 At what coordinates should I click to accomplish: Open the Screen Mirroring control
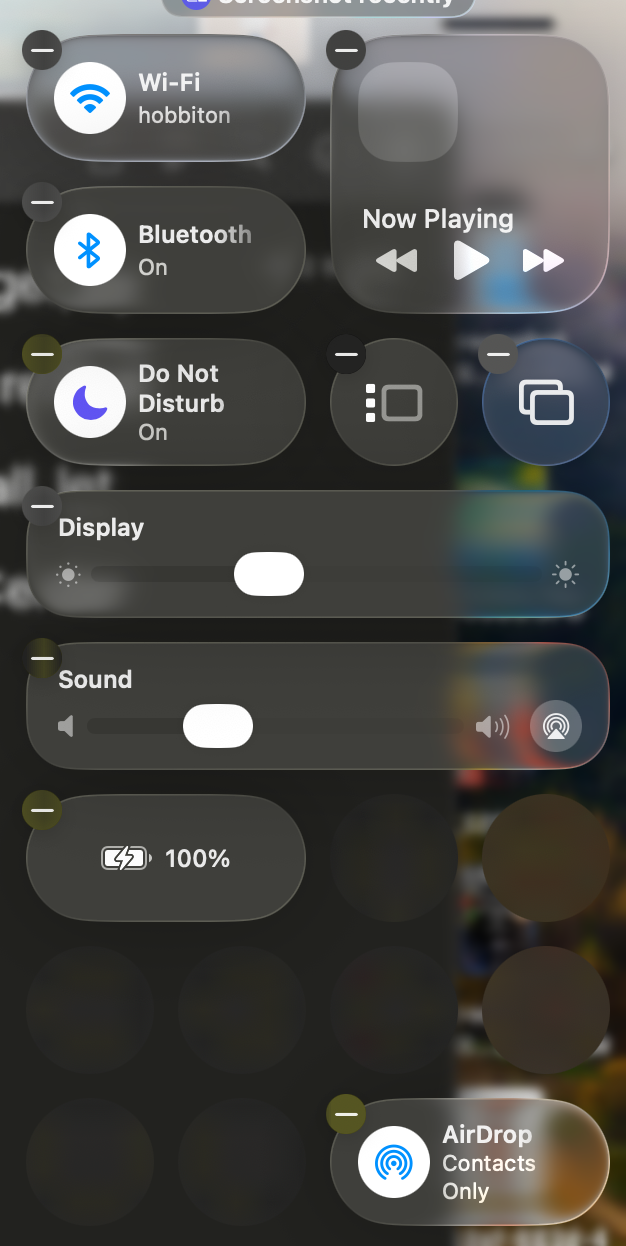[546, 403]
